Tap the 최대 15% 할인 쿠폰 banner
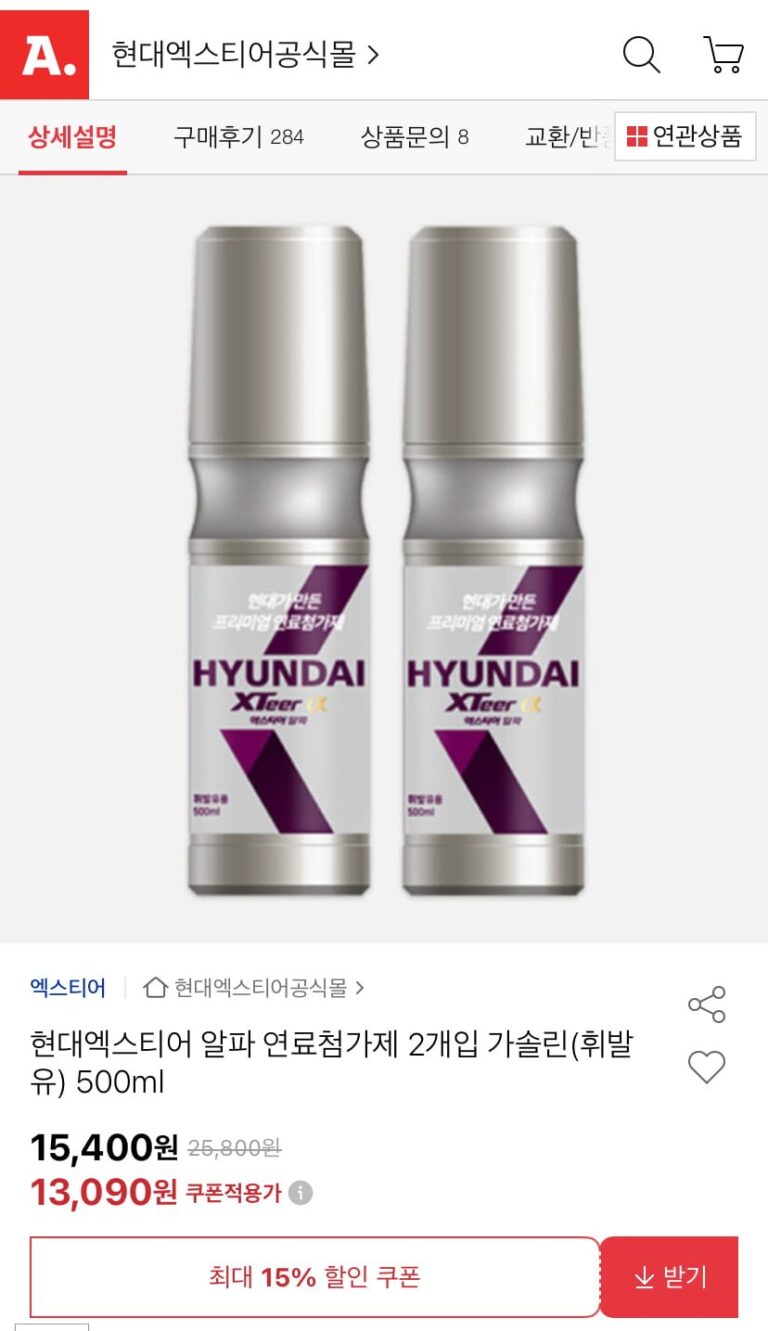Viewport: 768px width, 1331px height. tap(314, 1277)
